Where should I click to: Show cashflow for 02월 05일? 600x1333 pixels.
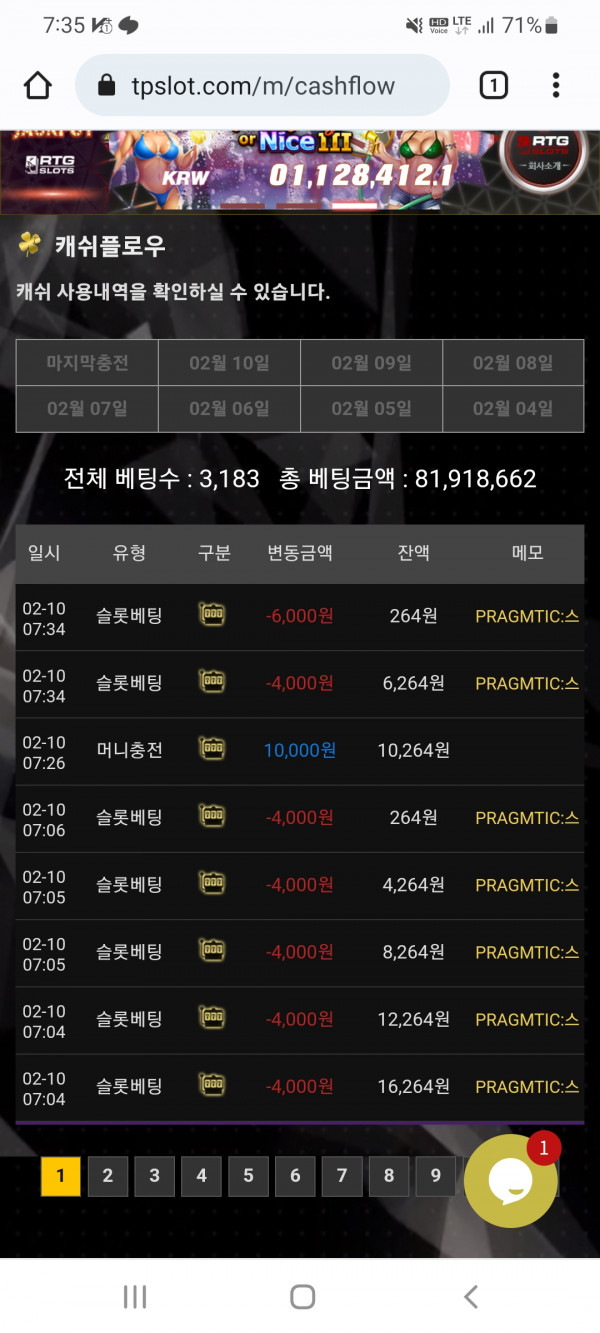371,408
